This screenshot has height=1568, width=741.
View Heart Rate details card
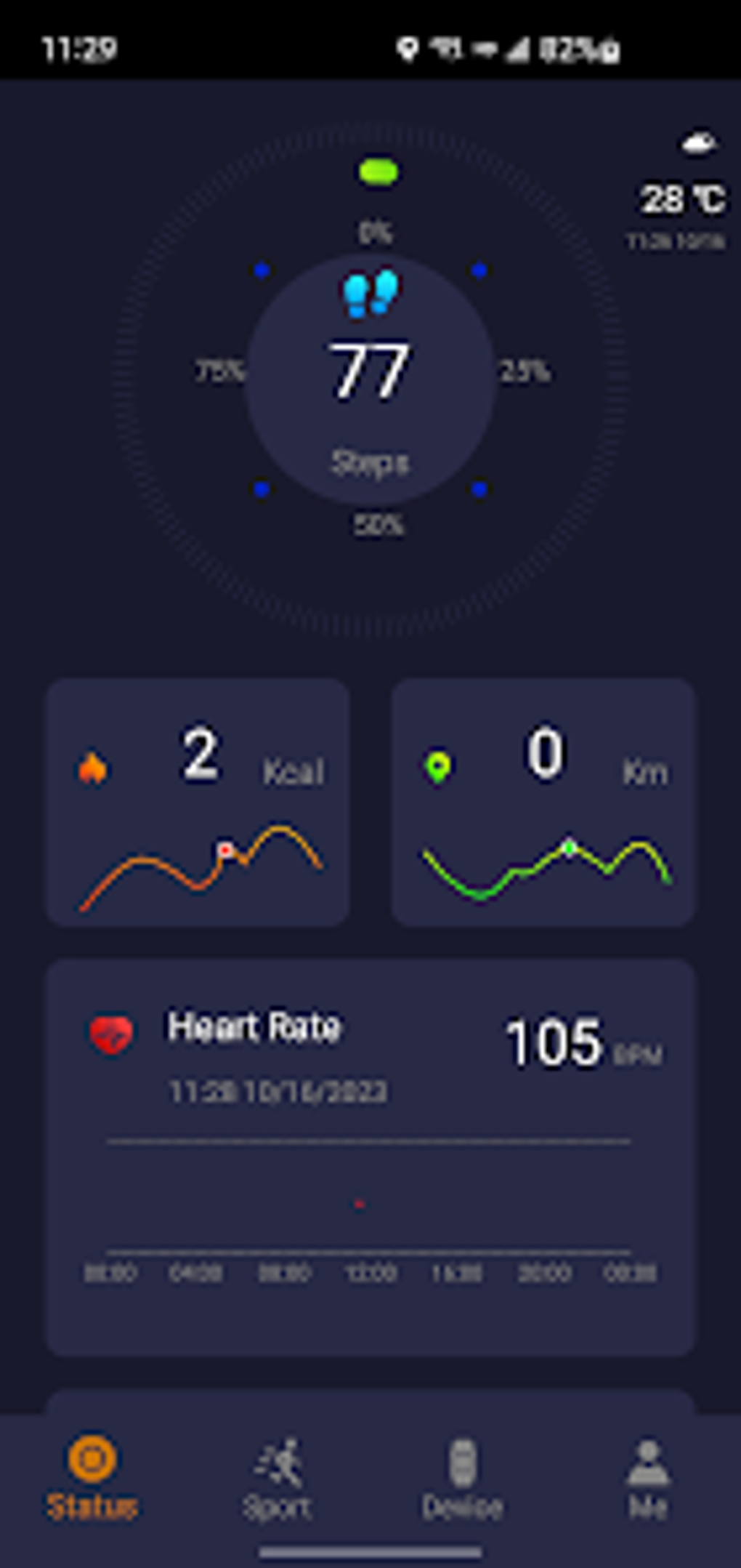point(370,1156)
